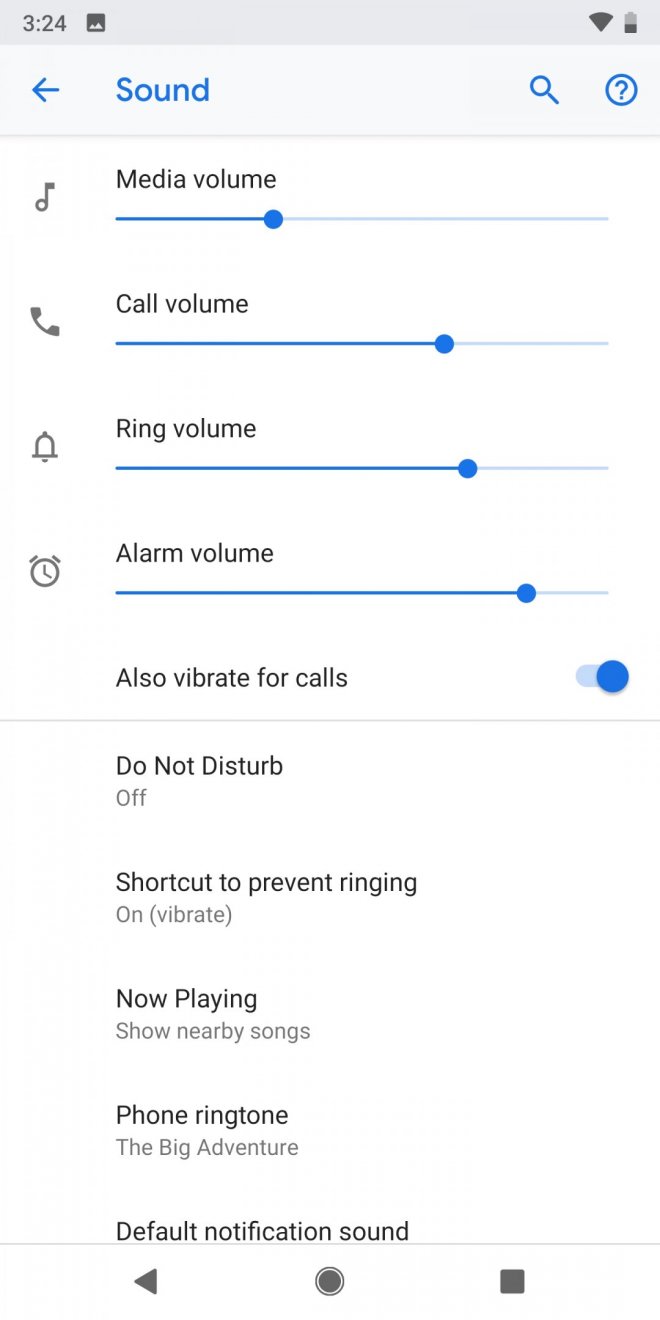Screen dimensions: 660x1320
Task: Open Shortcut to prevent ringing
Action: coord(266,897)
